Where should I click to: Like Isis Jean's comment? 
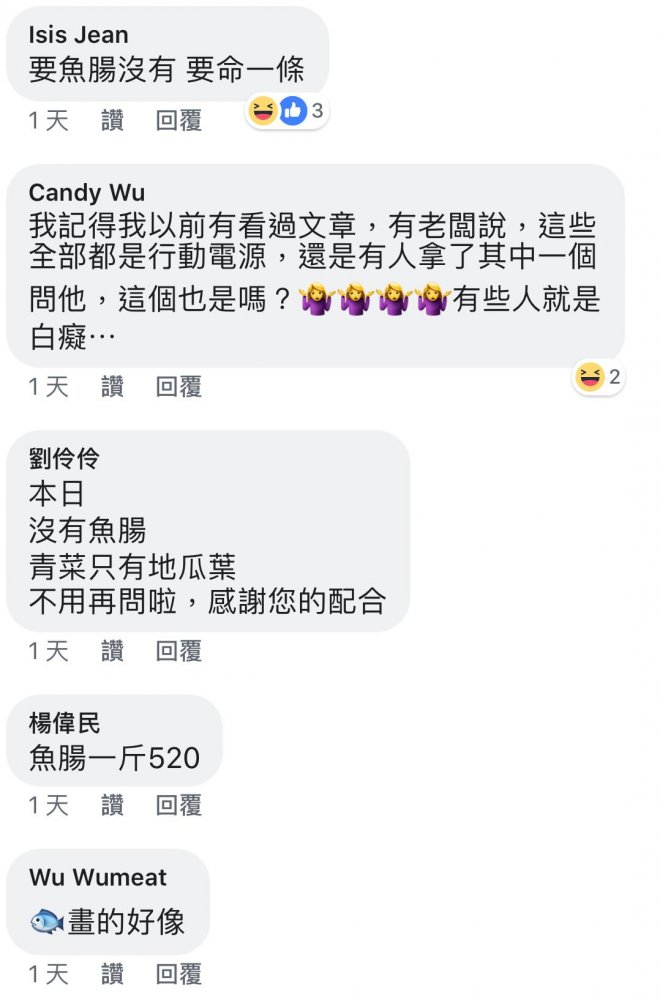tap(112, 121)
